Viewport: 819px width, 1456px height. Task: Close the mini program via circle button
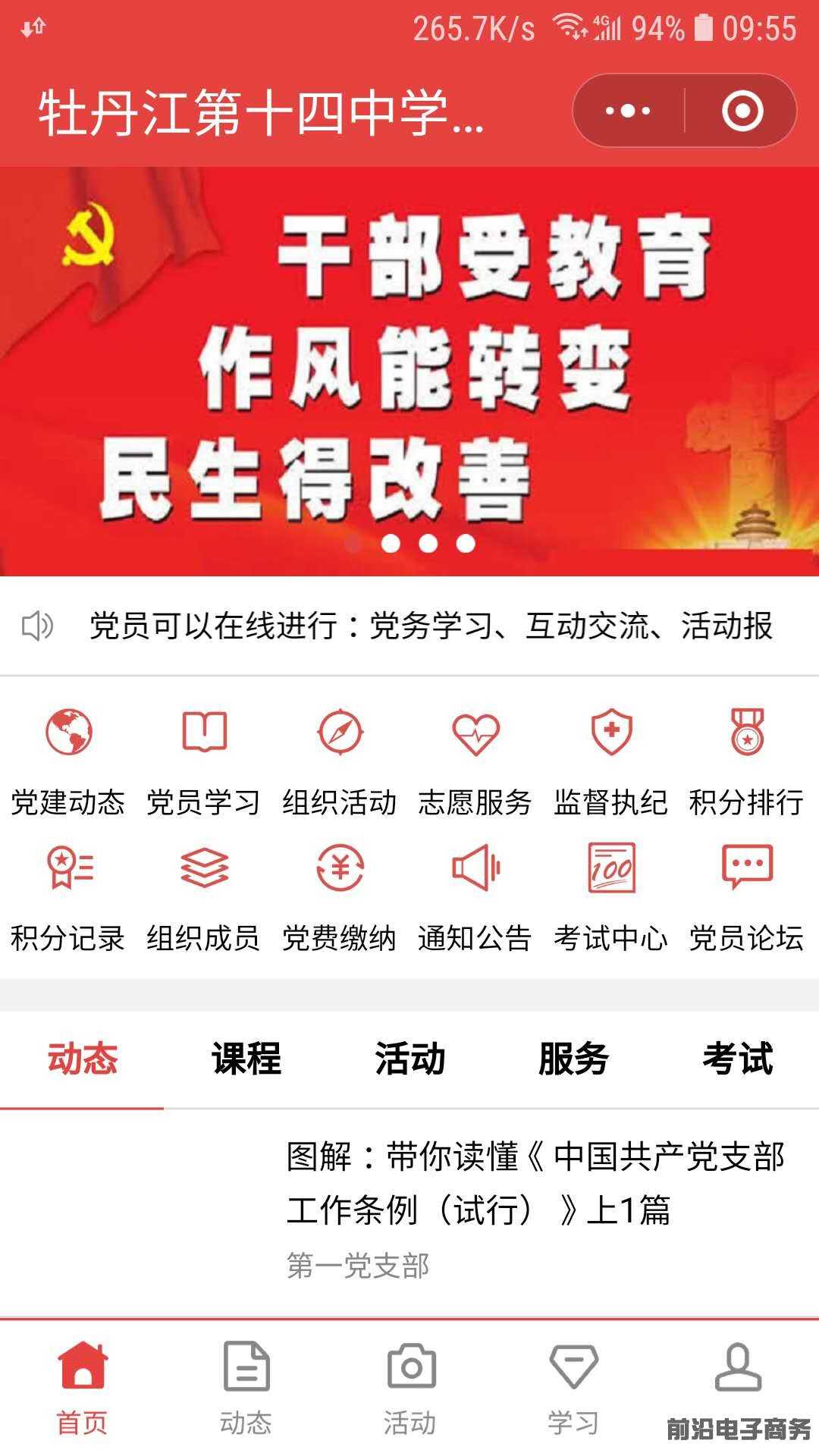pos(742,111)
